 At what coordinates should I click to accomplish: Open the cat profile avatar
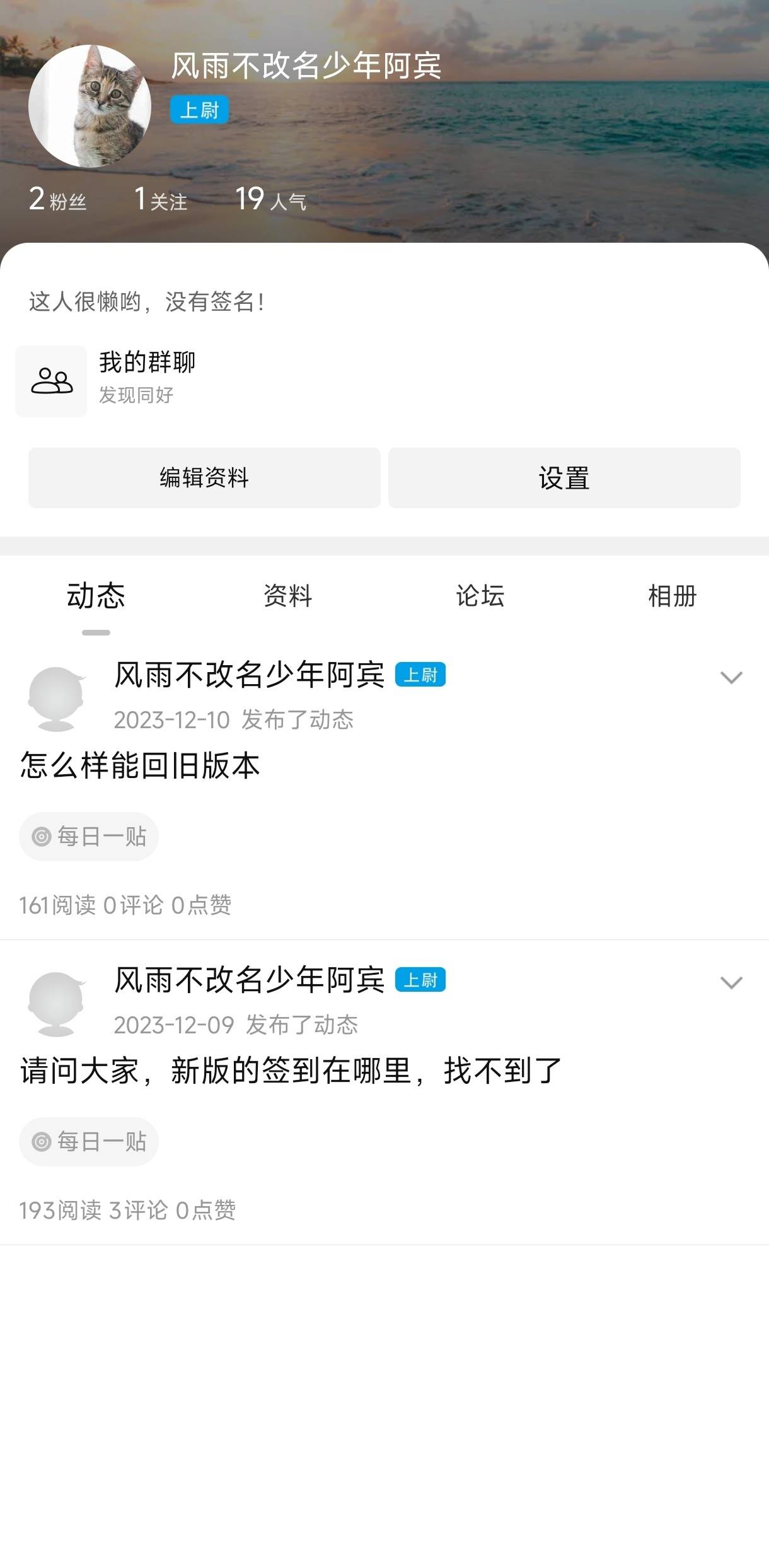click(x=90, y=106)
